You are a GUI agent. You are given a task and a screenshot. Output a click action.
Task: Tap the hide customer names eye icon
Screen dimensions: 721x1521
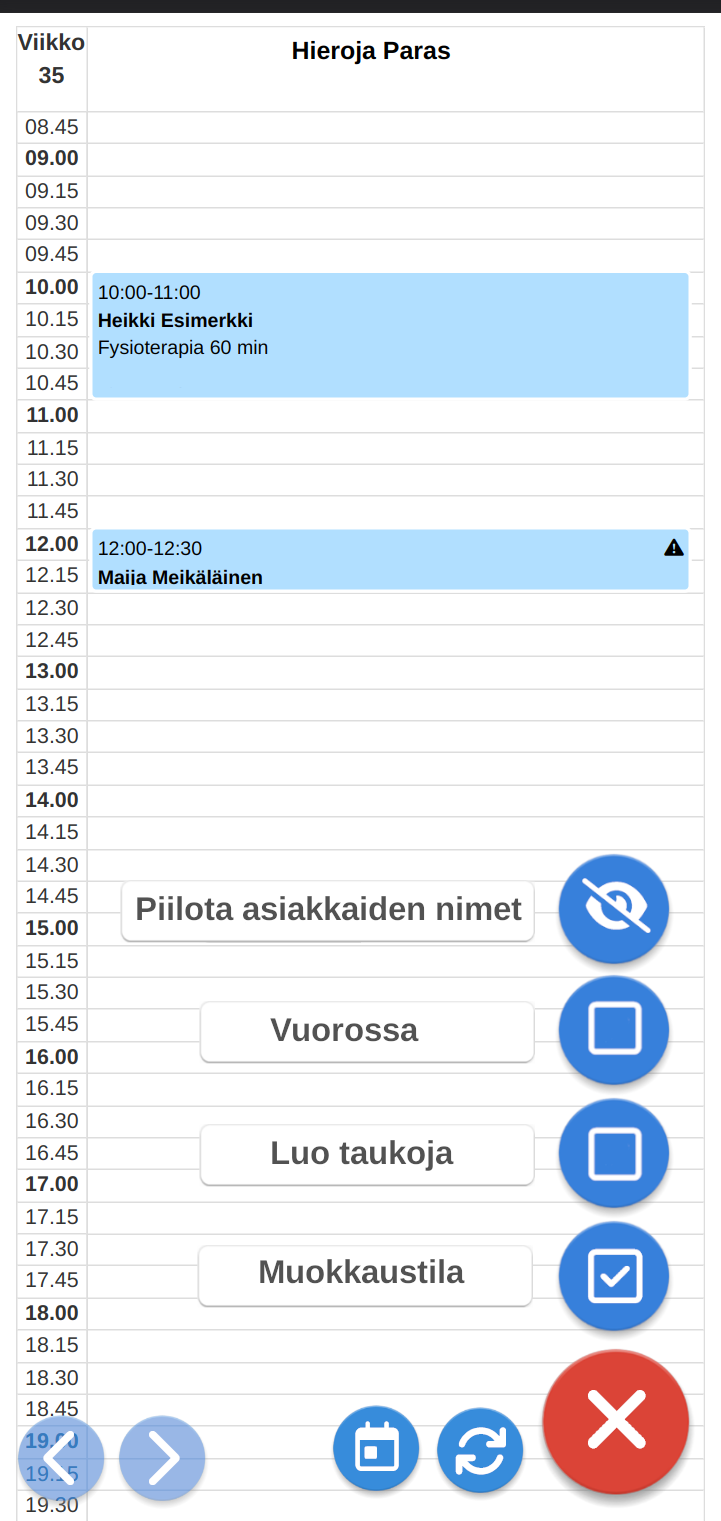tap(614, 908)
